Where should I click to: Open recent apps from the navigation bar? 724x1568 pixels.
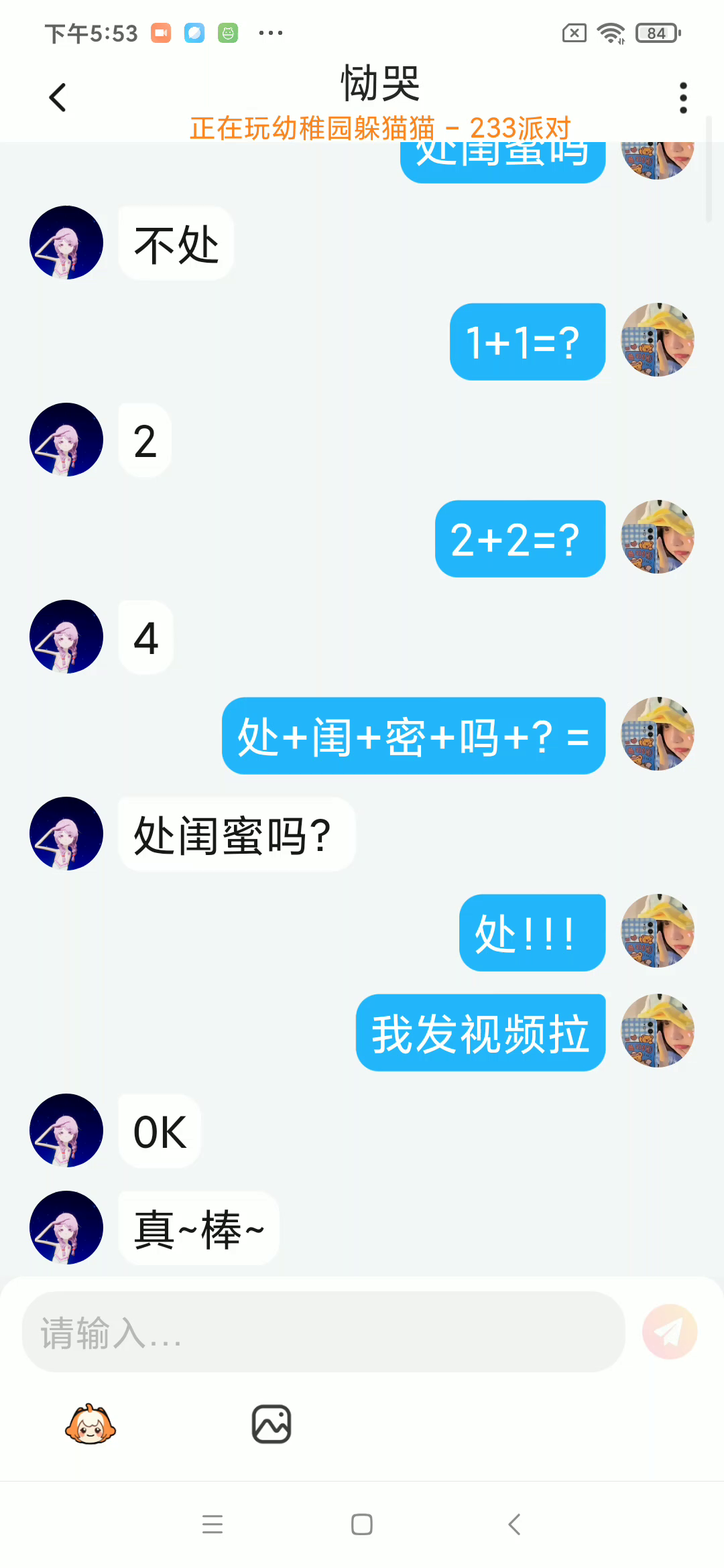(x=213, y=1524)
